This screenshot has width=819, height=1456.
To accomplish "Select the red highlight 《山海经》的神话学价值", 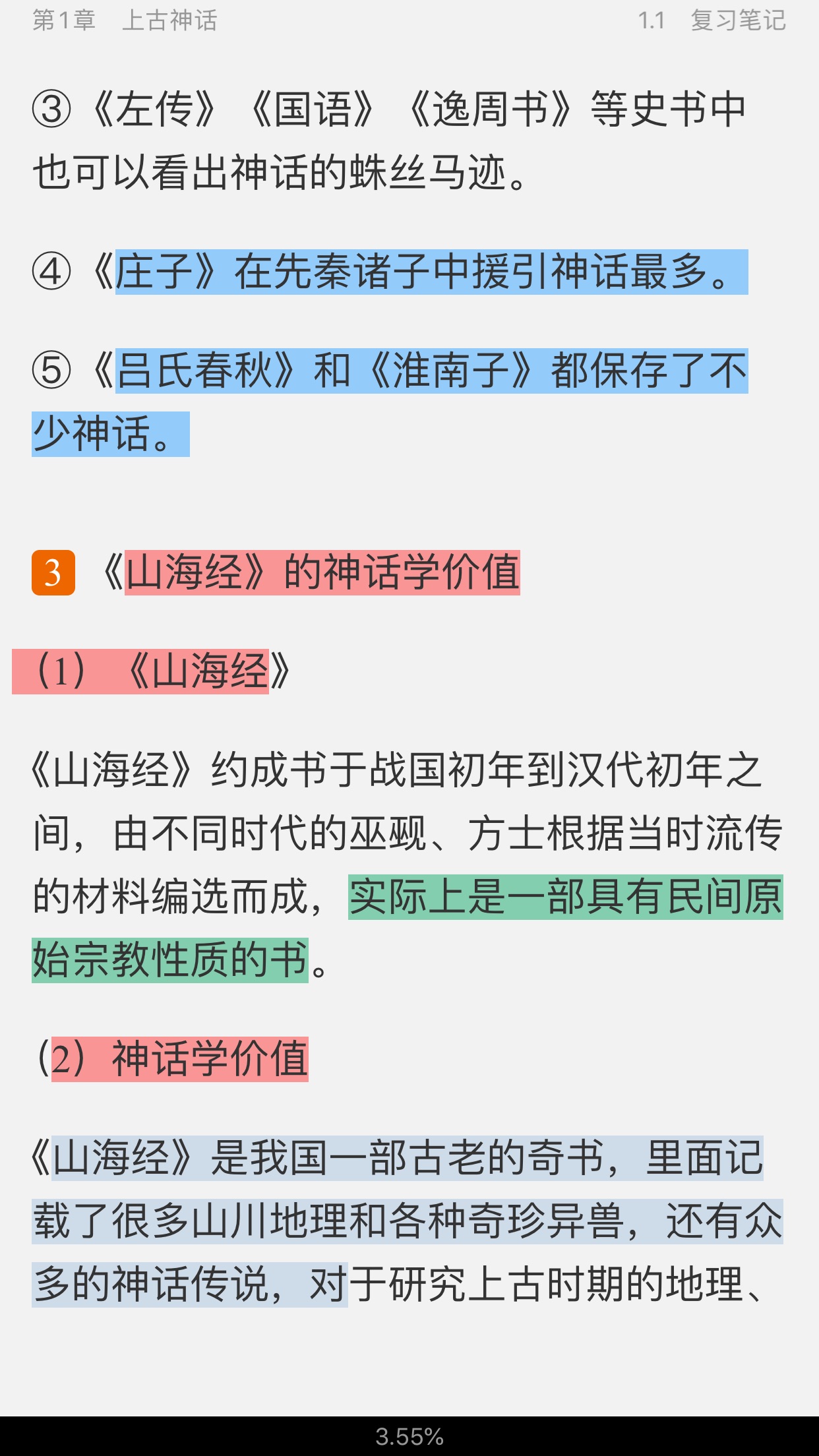I will [x=322, y=572].
